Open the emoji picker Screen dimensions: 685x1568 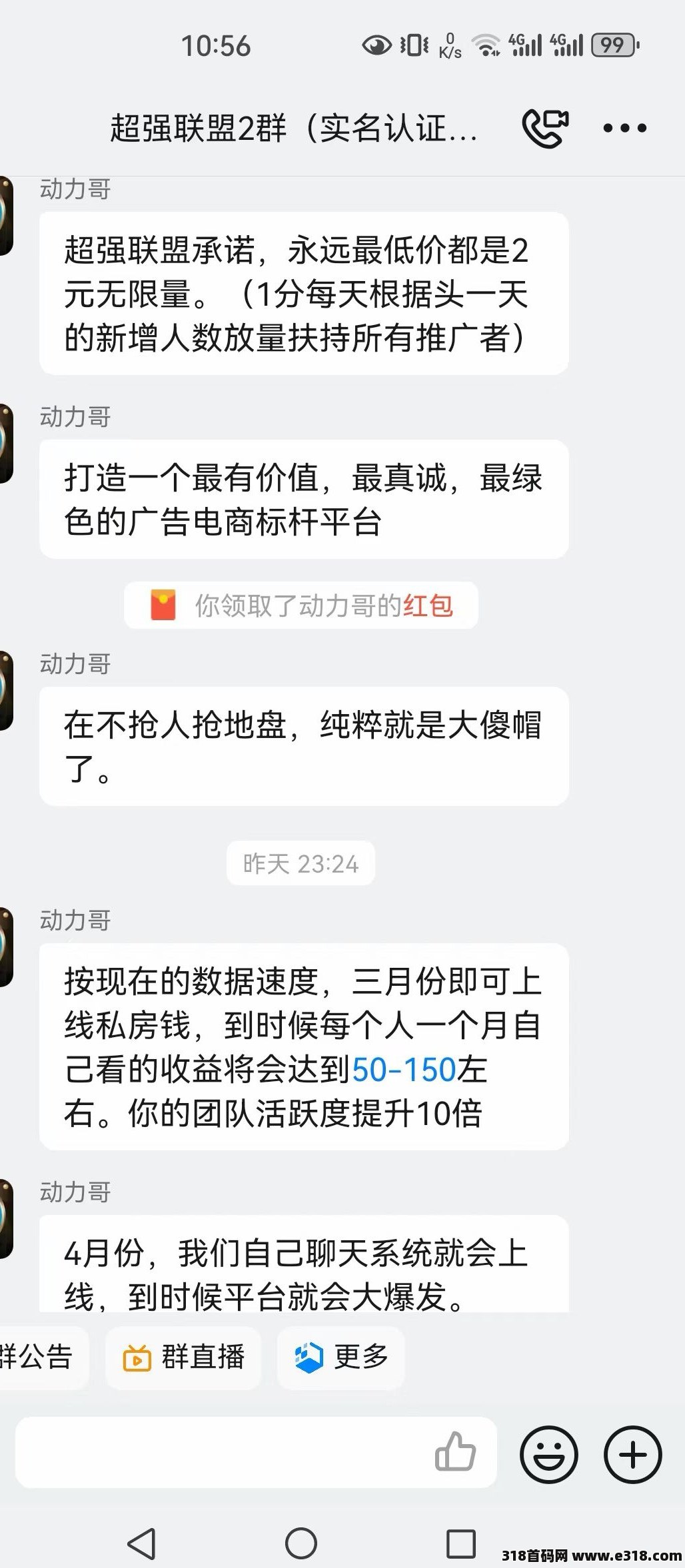[548, 1453]
